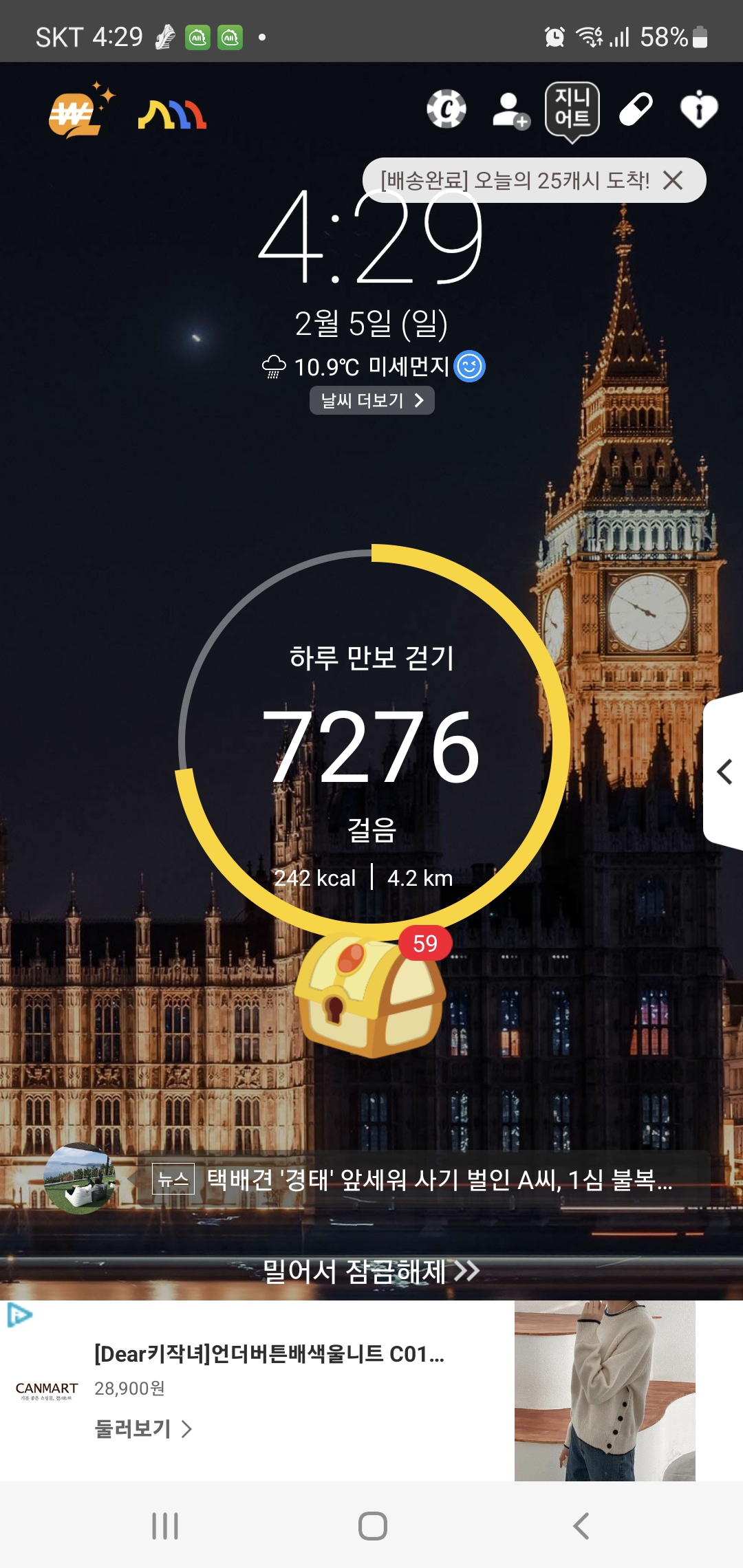Expand the side panel arrow handle

(724, 772)
